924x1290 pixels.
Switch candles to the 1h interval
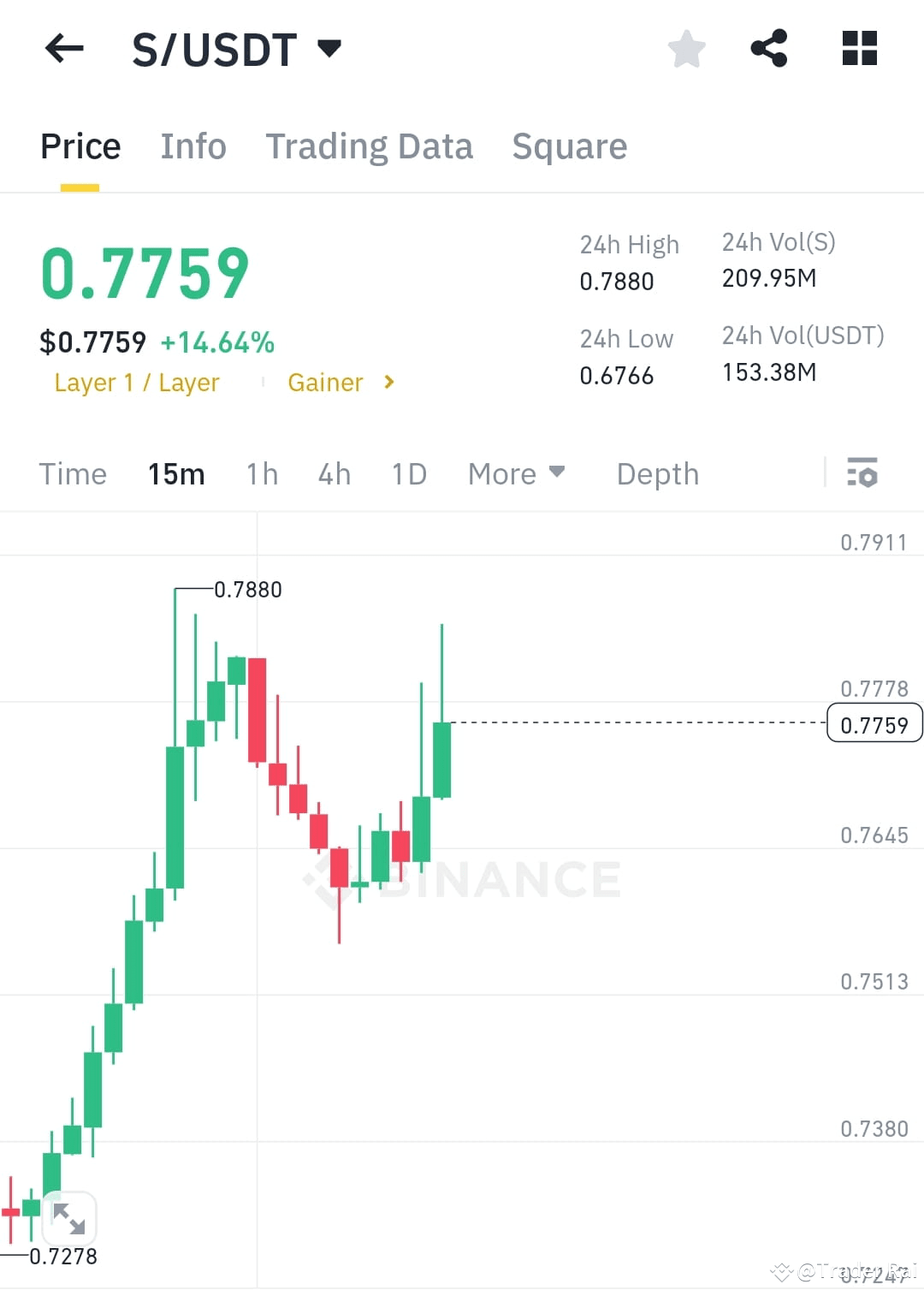point(262,473)
